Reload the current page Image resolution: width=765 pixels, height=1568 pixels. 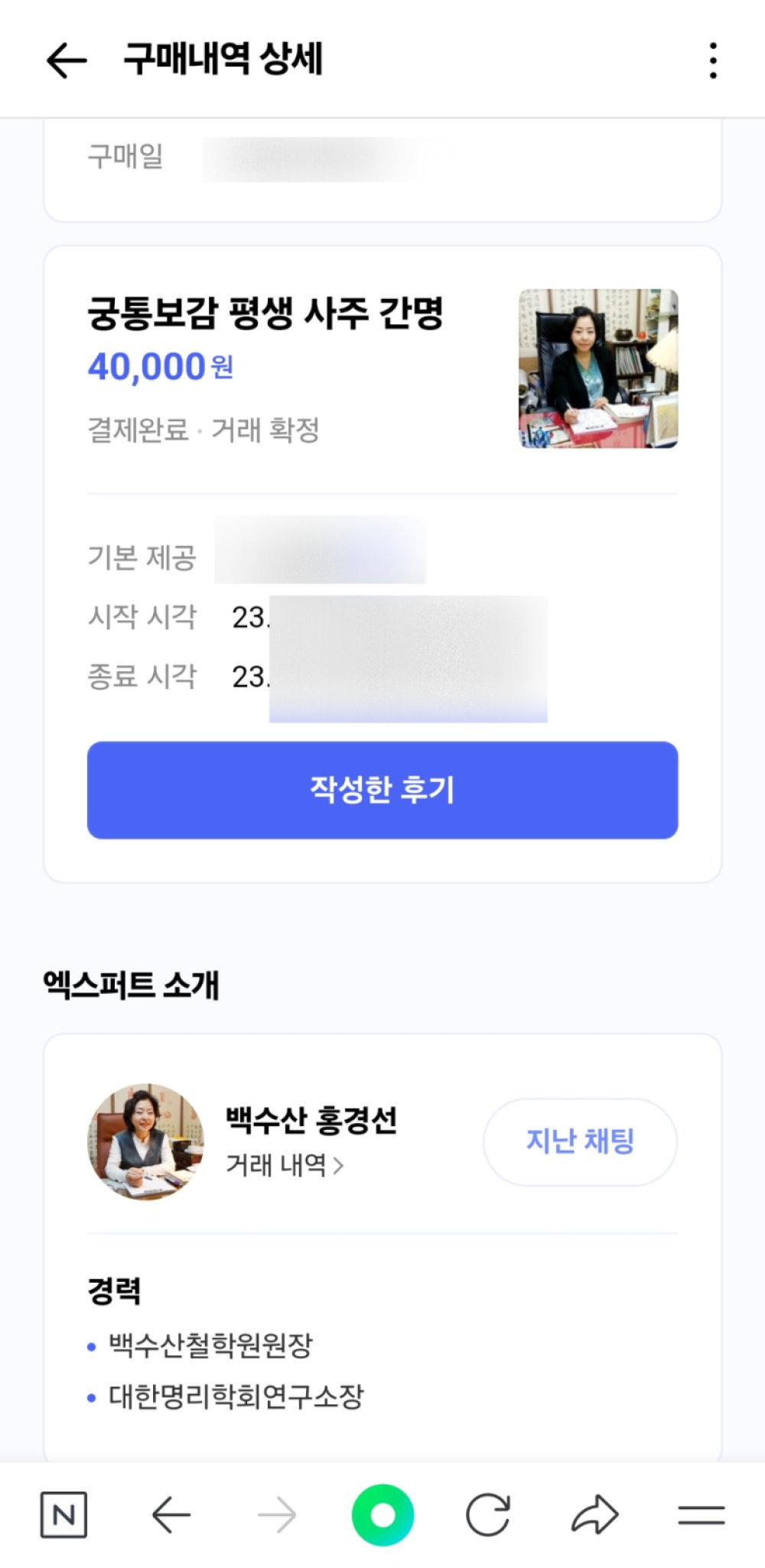(x=488, y=1514)
